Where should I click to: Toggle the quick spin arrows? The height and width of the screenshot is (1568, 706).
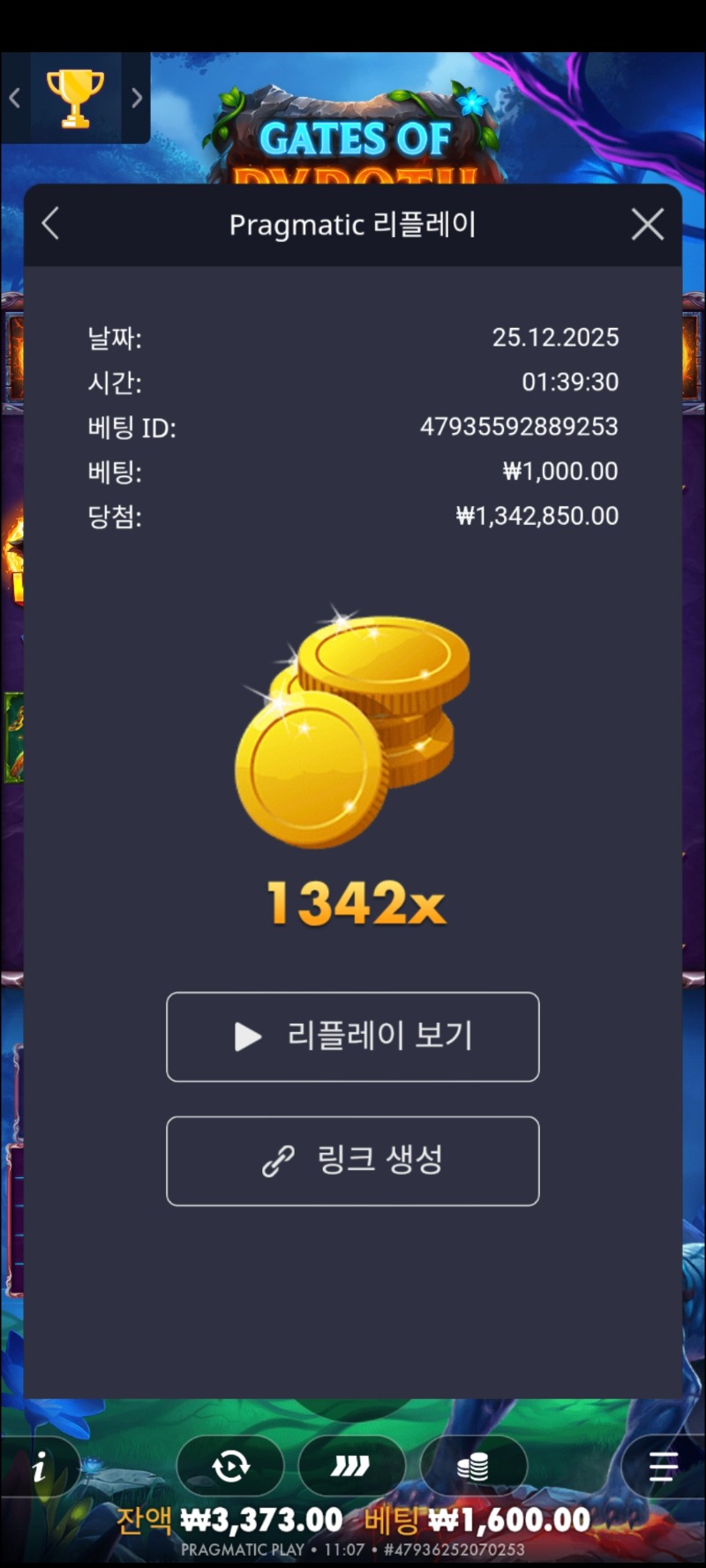click(351, 1467)
